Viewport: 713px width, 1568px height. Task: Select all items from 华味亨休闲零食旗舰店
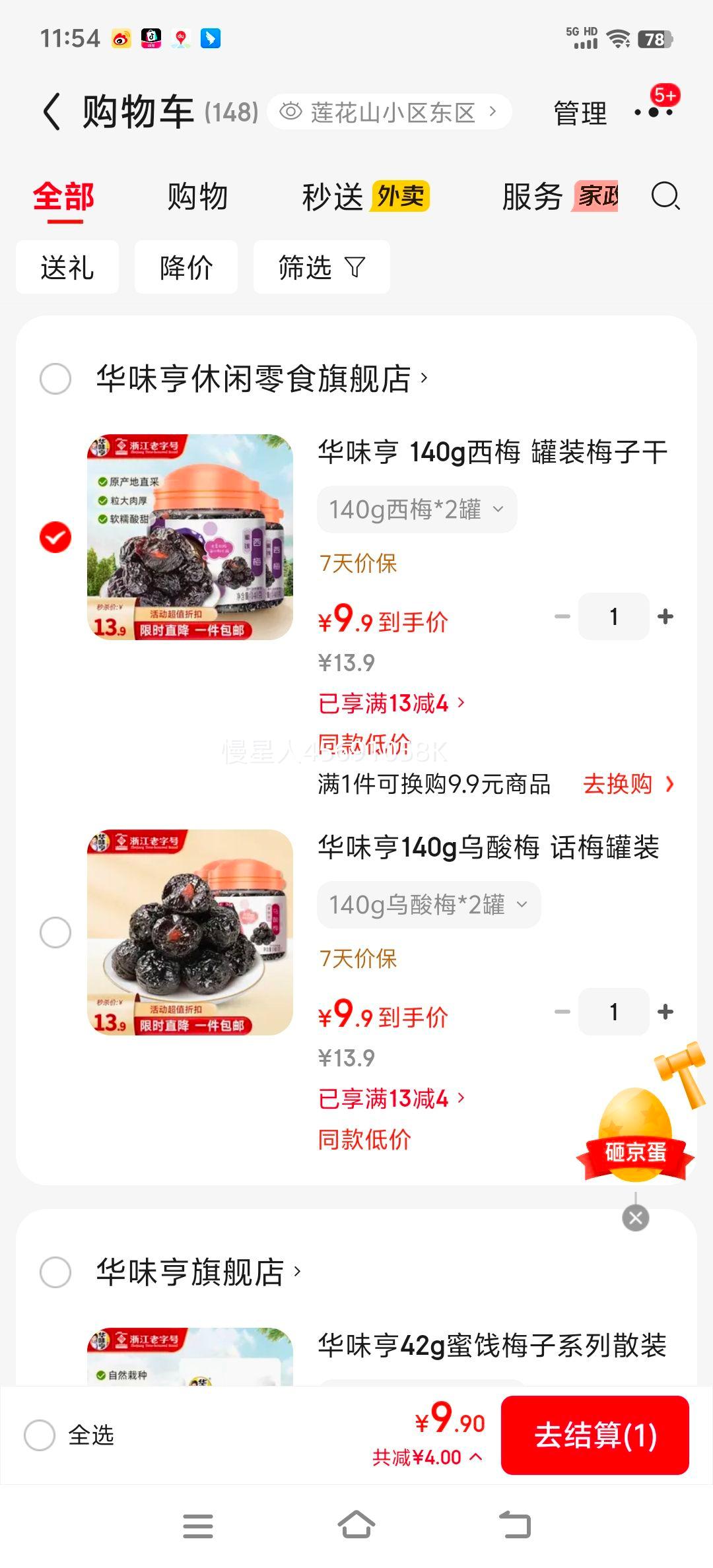coord(55,379)
